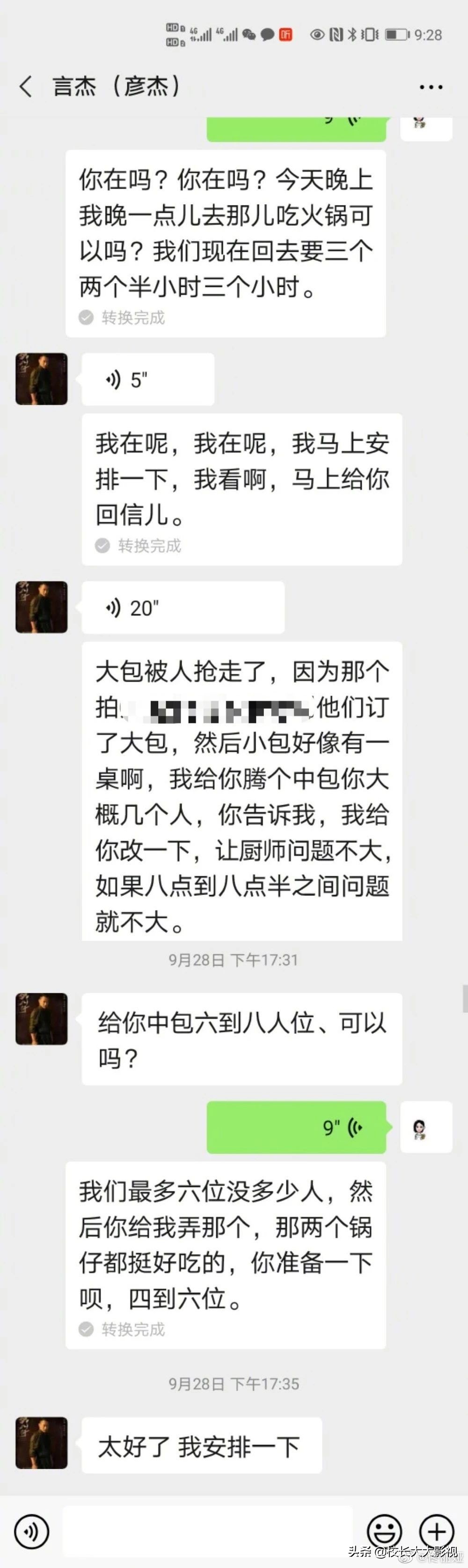Go back from the 言杰 chat
Image resolution: width=468 pixels, height=1568 pixels.
coord(26,87)
